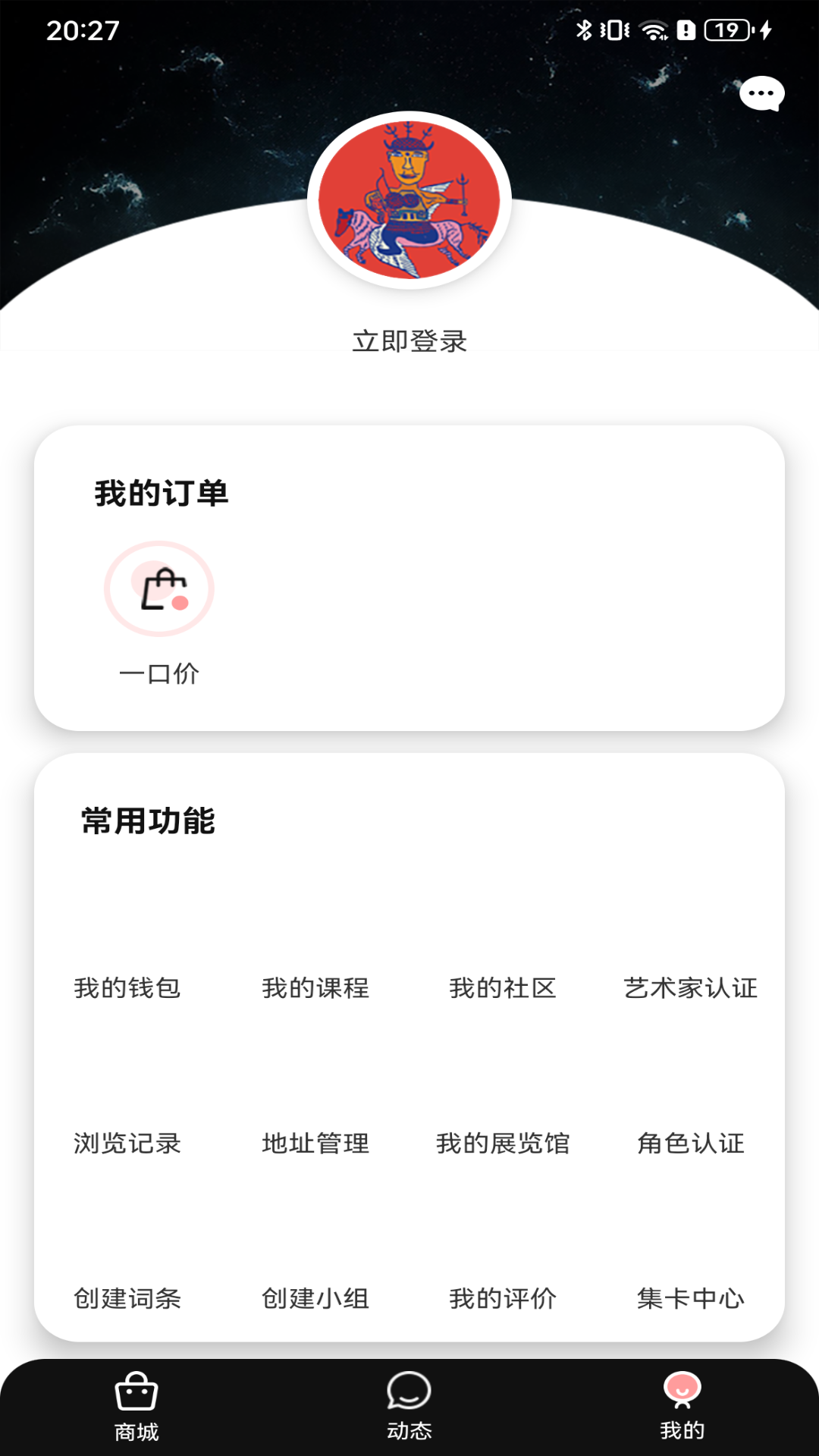Open 我的课程 courses
Screen dimensions: 819x1456
click(315, 989)
